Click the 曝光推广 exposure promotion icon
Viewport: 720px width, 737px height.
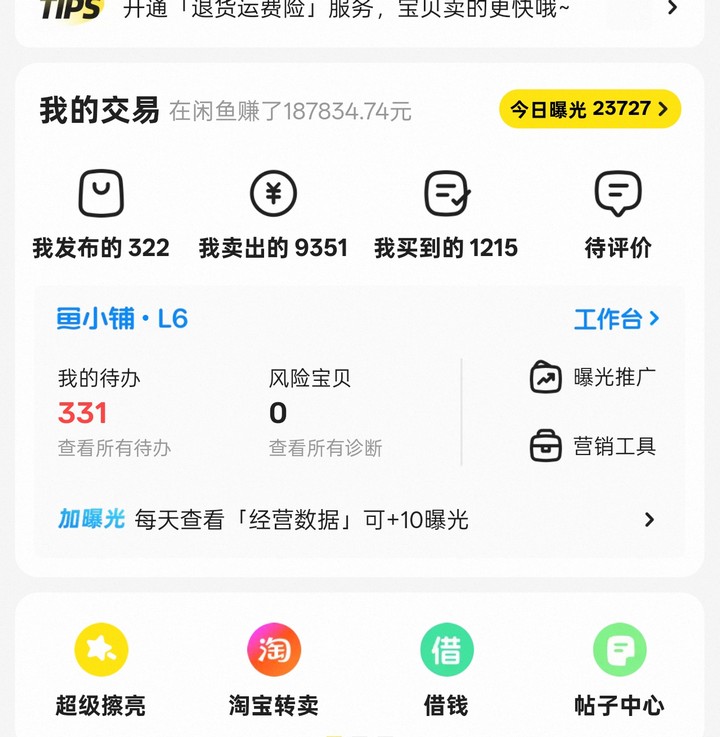click(545, 376)
